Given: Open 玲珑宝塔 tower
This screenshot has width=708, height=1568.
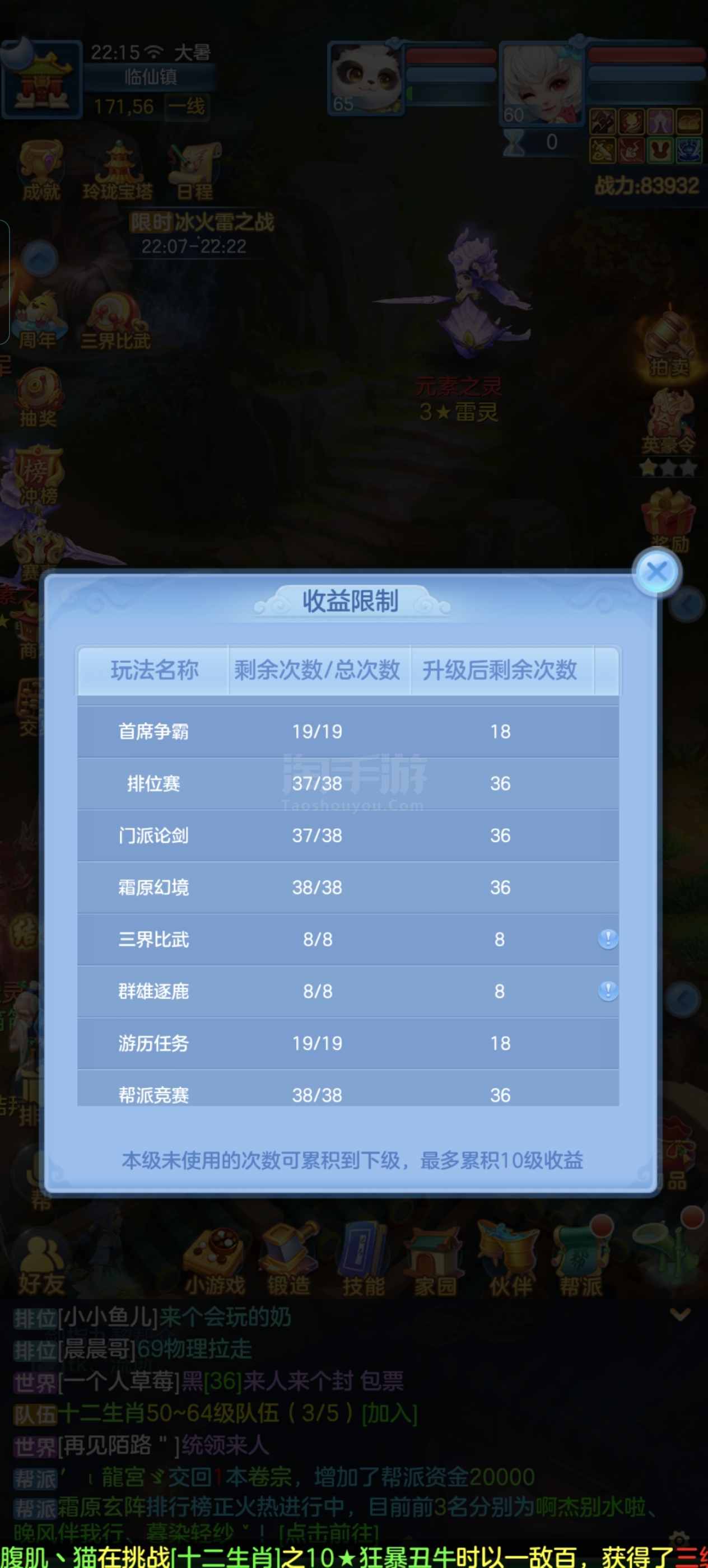Looking at the screenshot, I should pos(118,171).
